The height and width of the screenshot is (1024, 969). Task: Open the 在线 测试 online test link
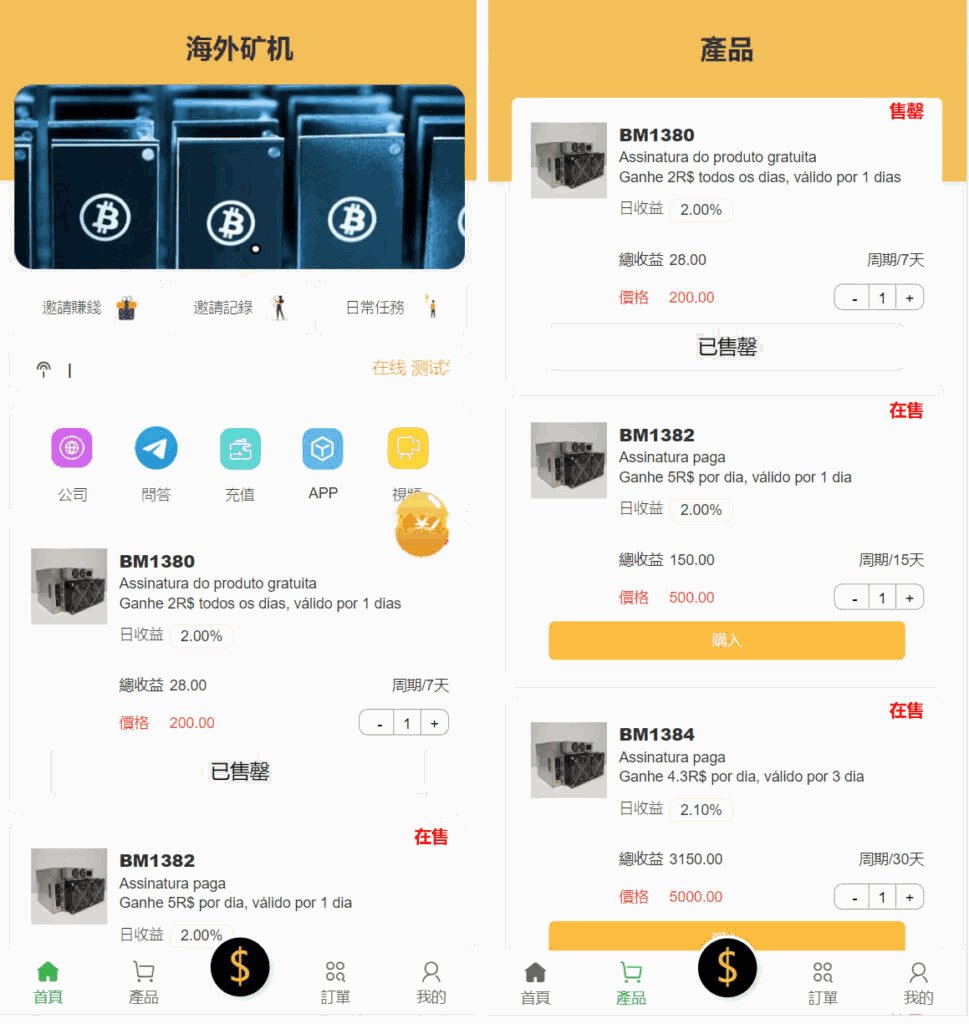tap(413, 368)
